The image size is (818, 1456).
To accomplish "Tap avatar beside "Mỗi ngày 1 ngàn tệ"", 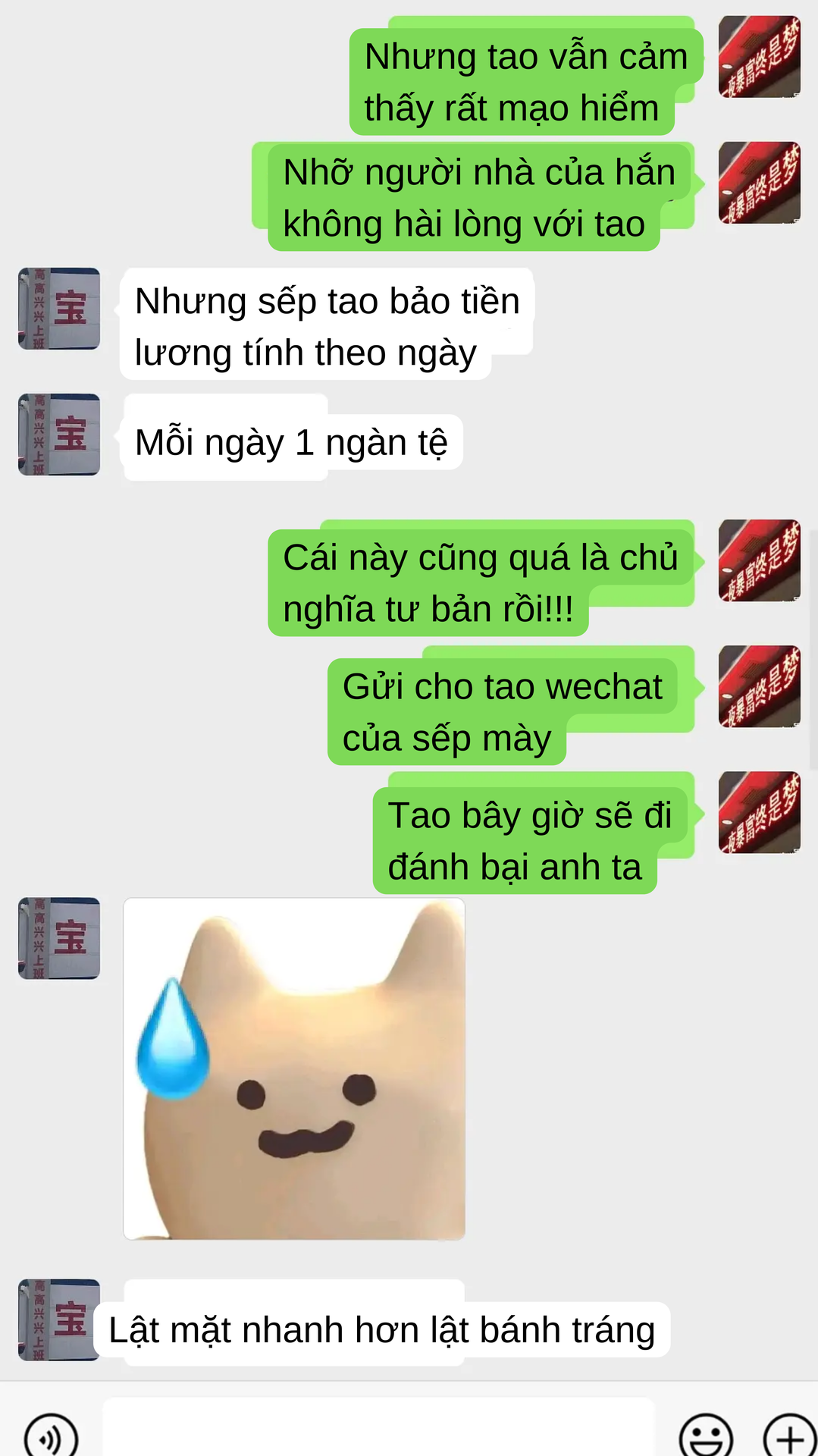I will click(59, 435).
